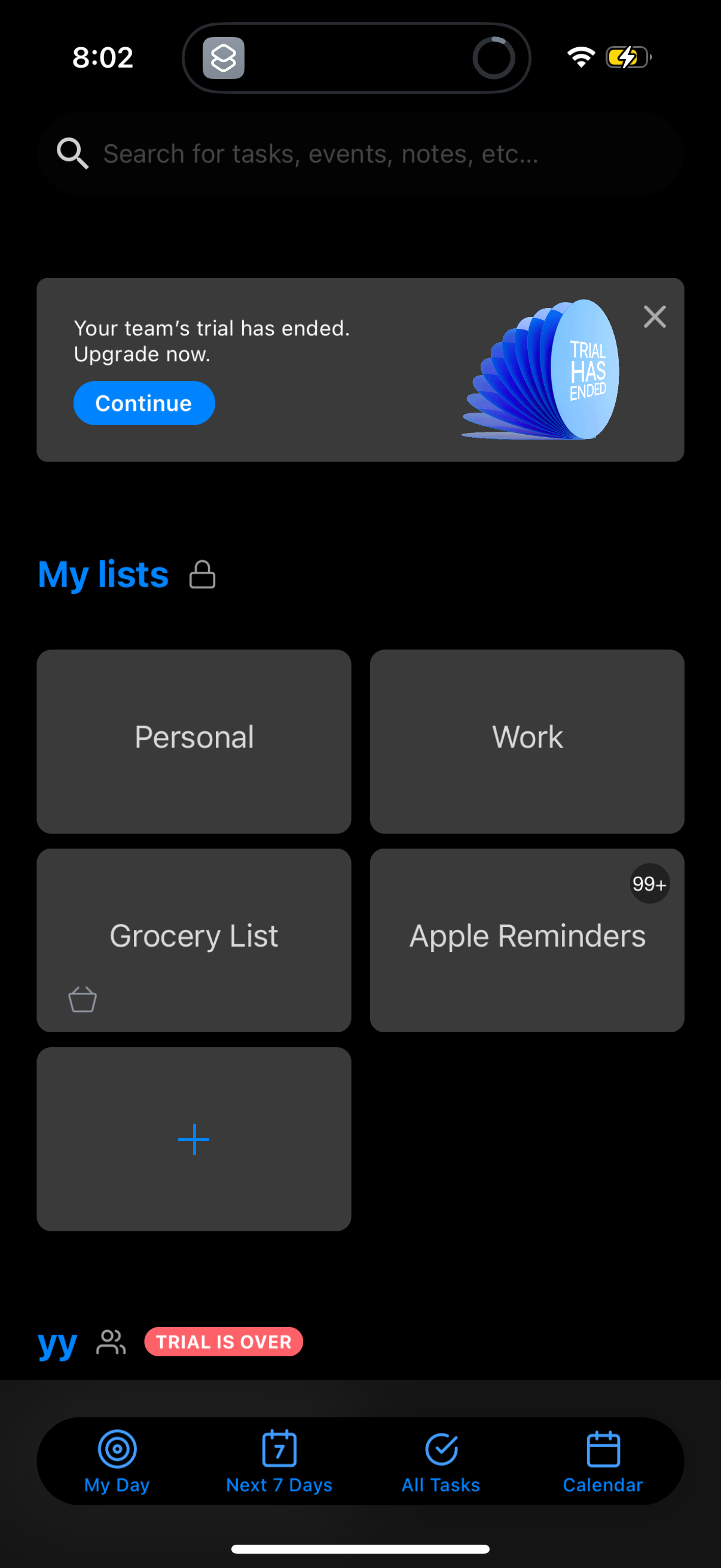Tap the shared members icon next to yy

pyautogui.click(x=112, y=1341)
